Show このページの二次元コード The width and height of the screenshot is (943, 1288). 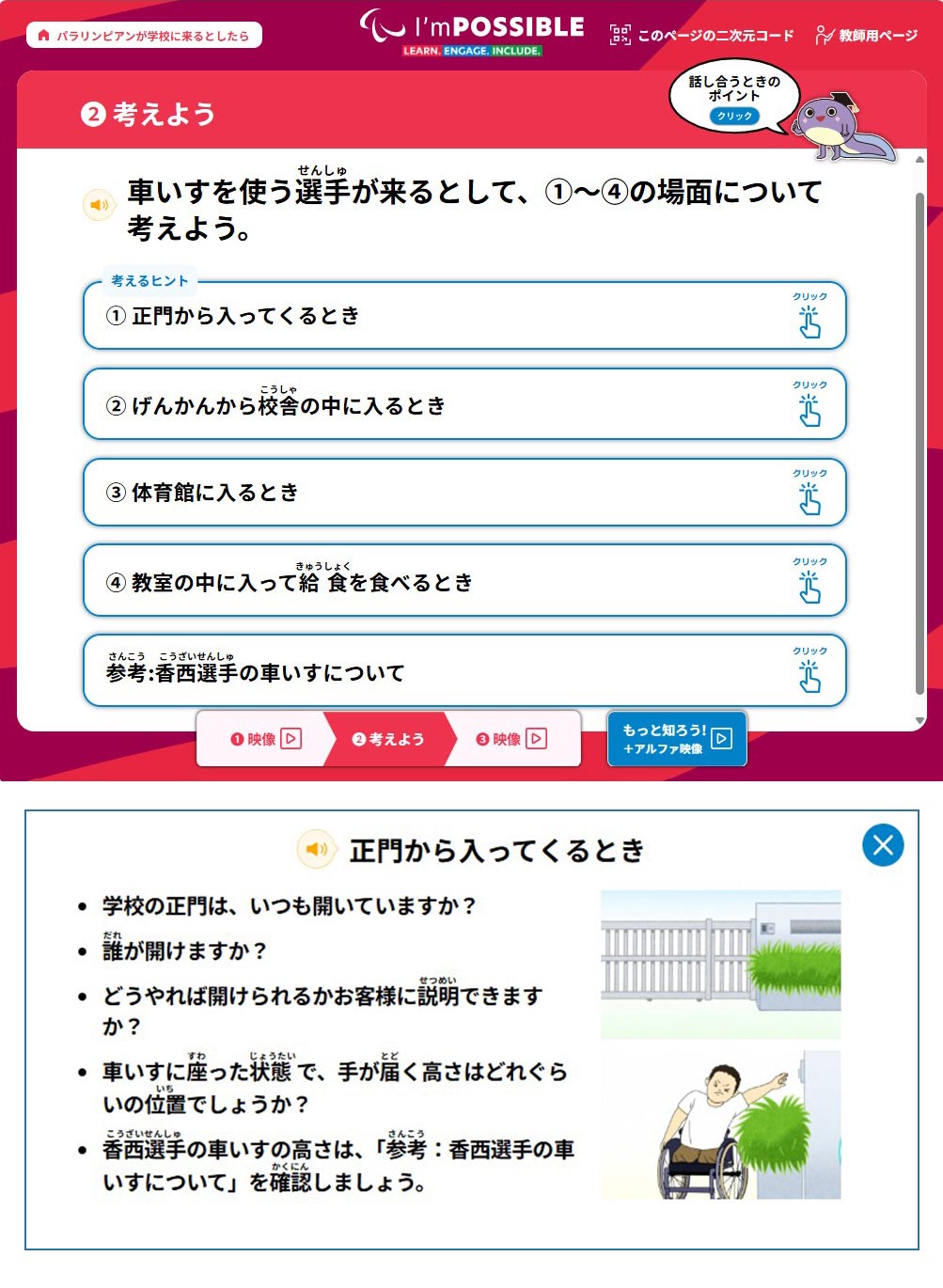[x=701, y=36]
